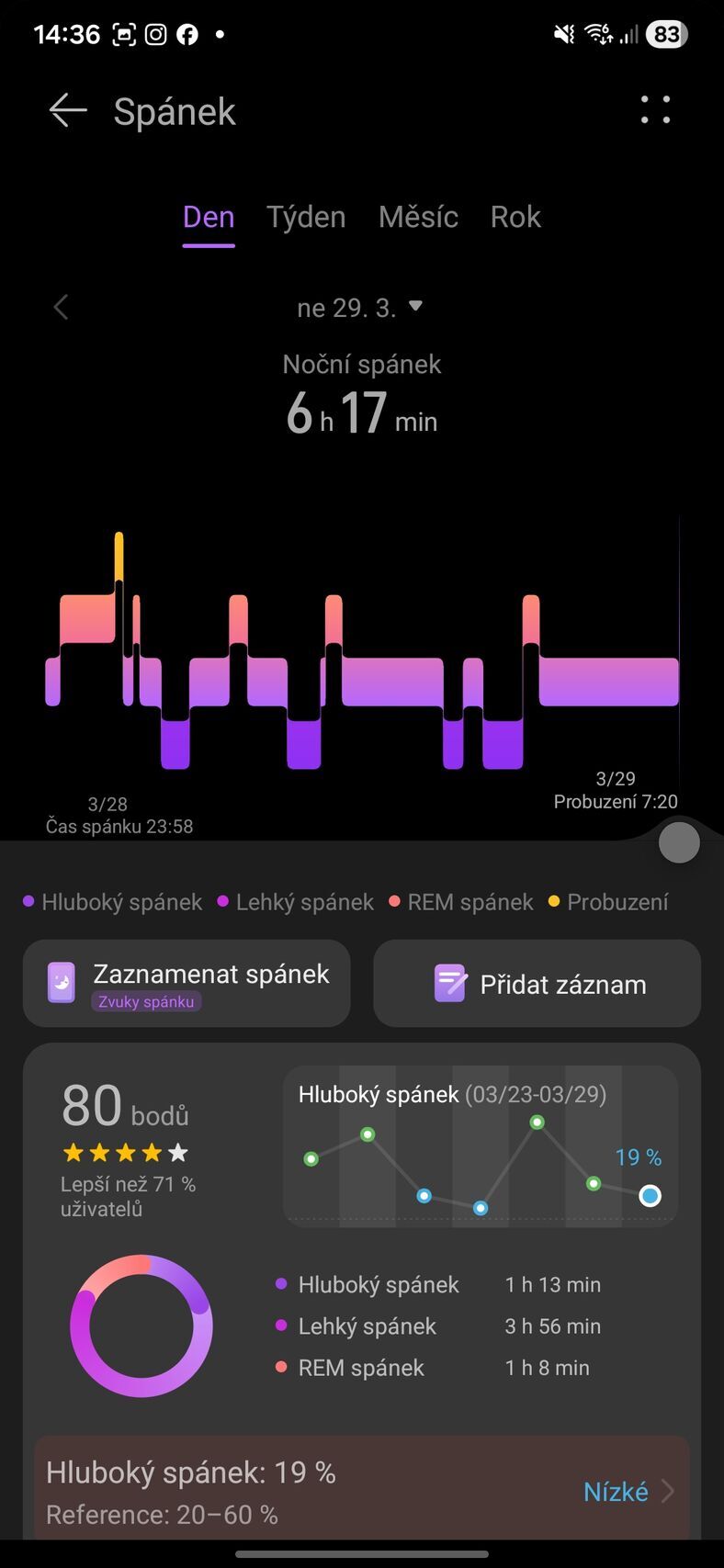
Task: Tap the Probuzení legend dot
Action: (553, 901)
